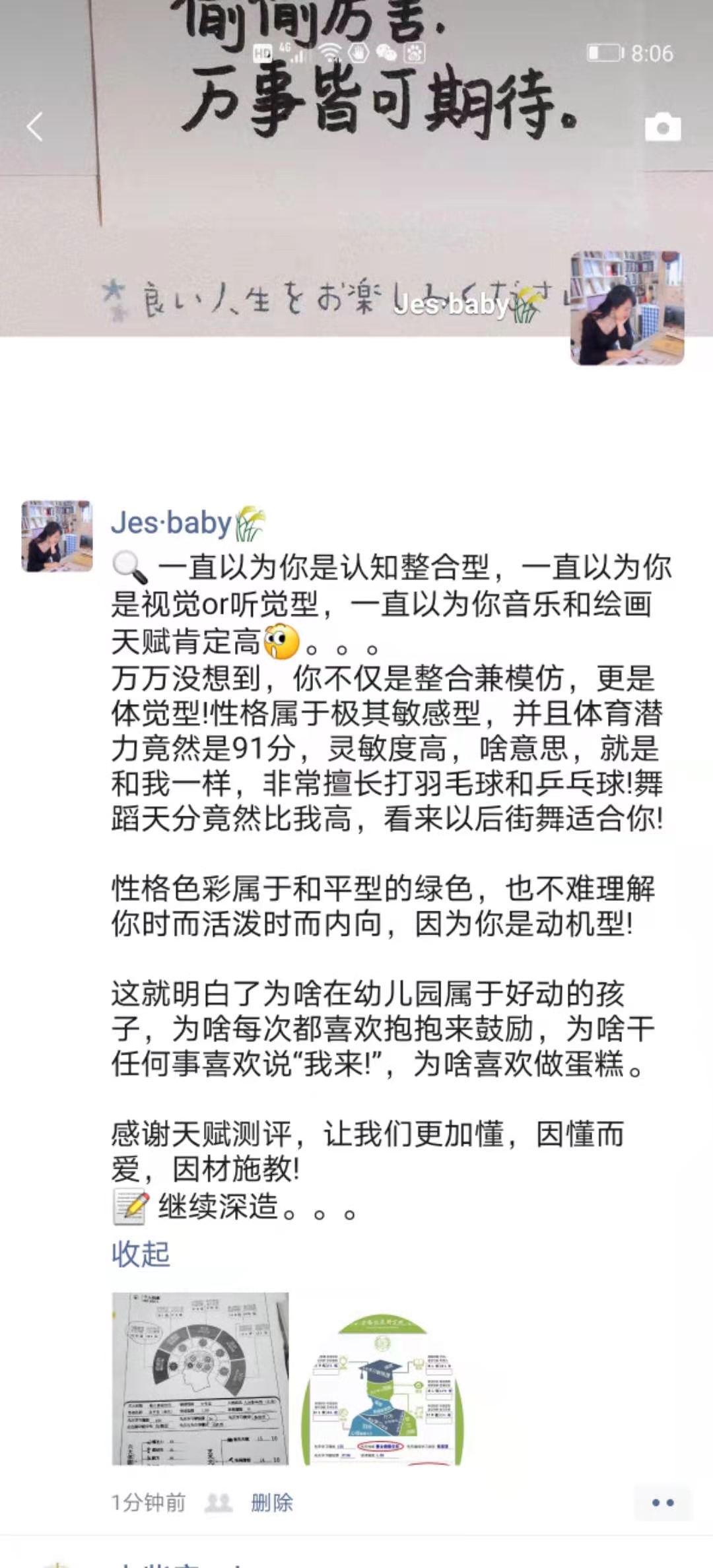The height and width of the screenshot is (1568, 713).
Task: Open the profile avatar on the cover photo
Action: (x=627, y=308)
